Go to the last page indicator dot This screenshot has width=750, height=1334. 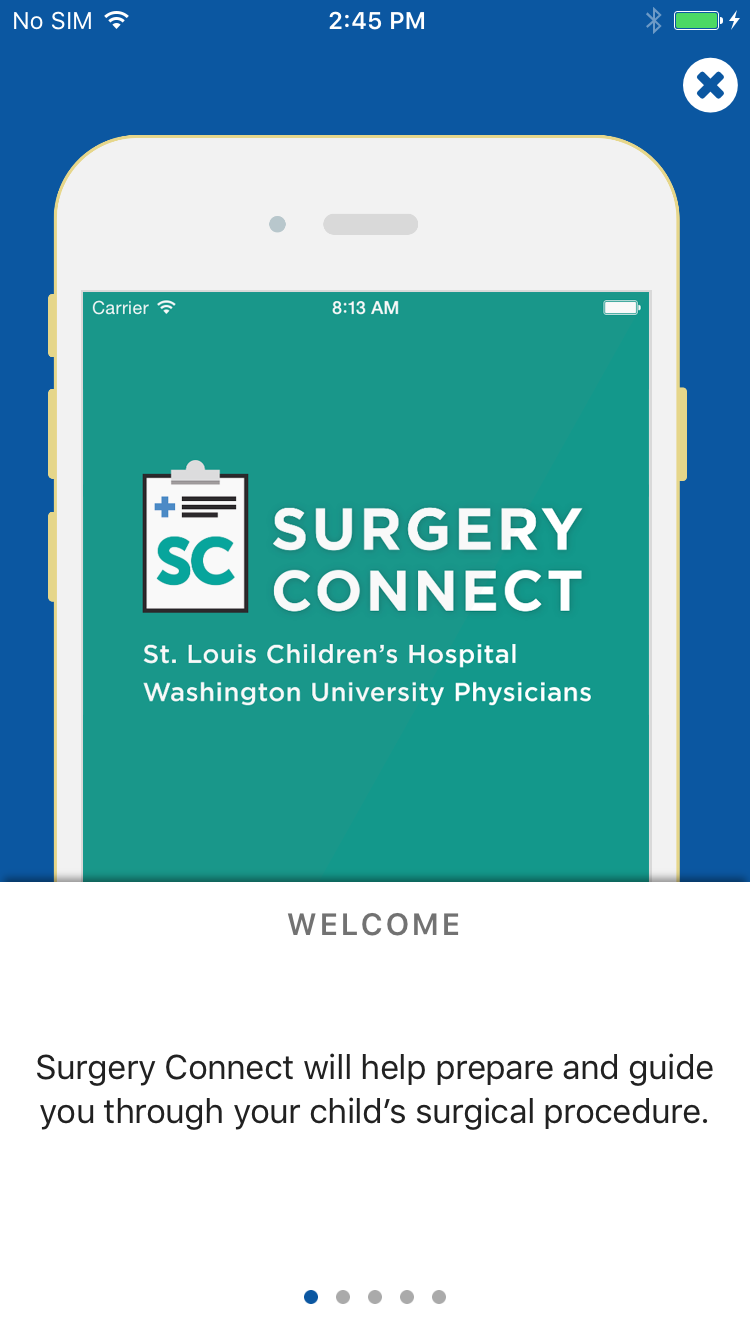coord(439,1297)
